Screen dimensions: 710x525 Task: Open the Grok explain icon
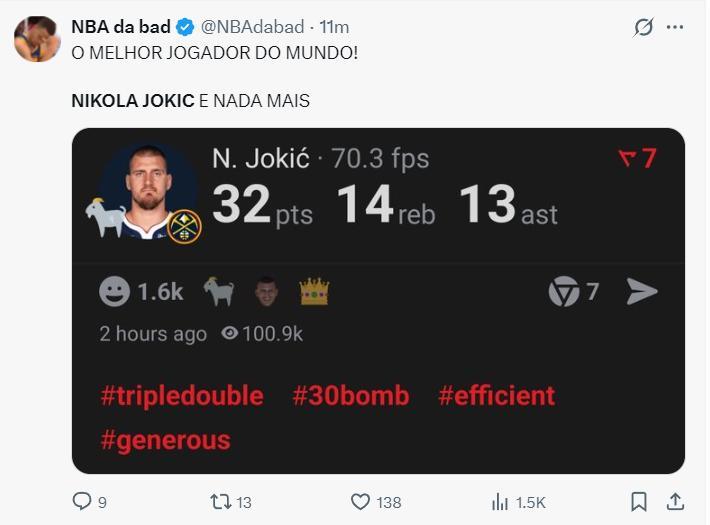click(644, 28)
